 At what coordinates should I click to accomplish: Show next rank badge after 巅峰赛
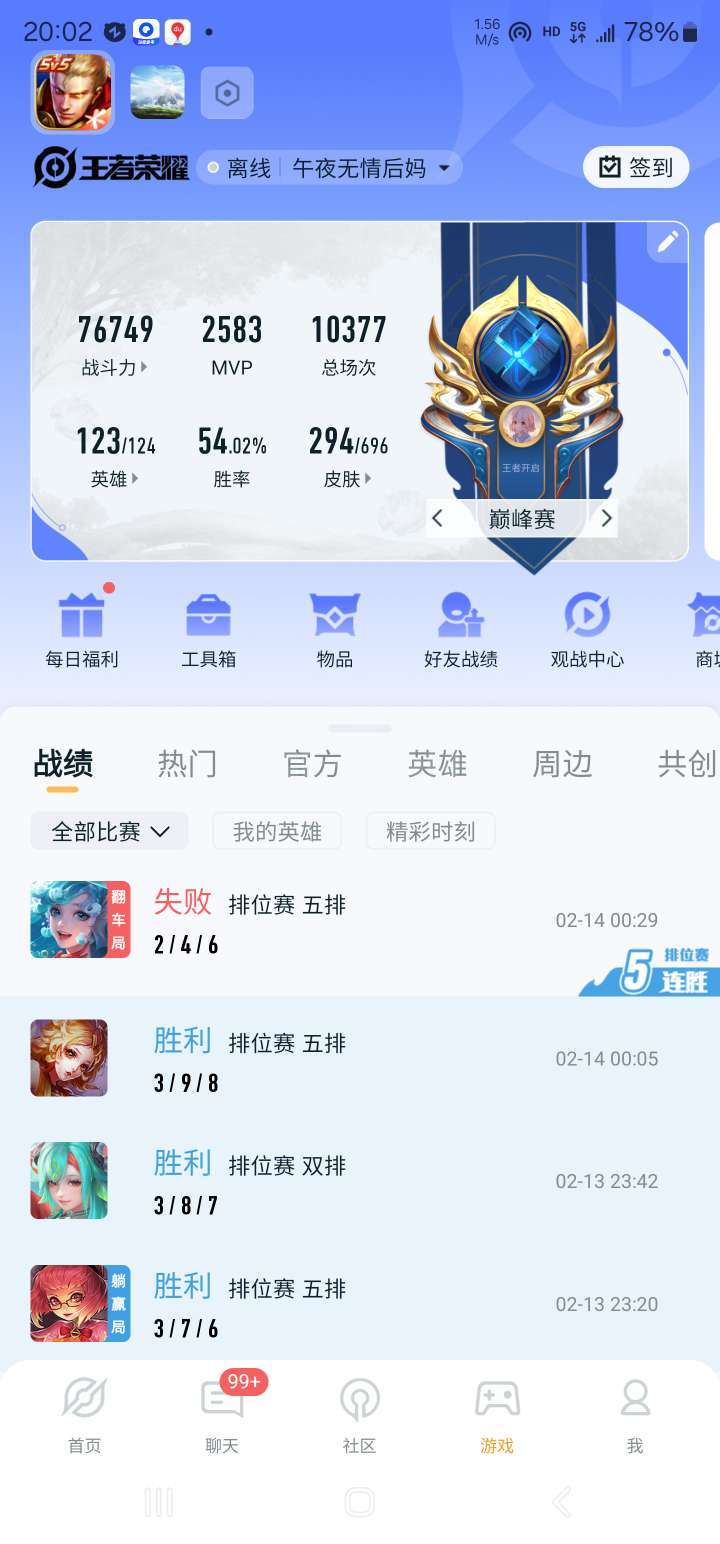click(606, 518)
